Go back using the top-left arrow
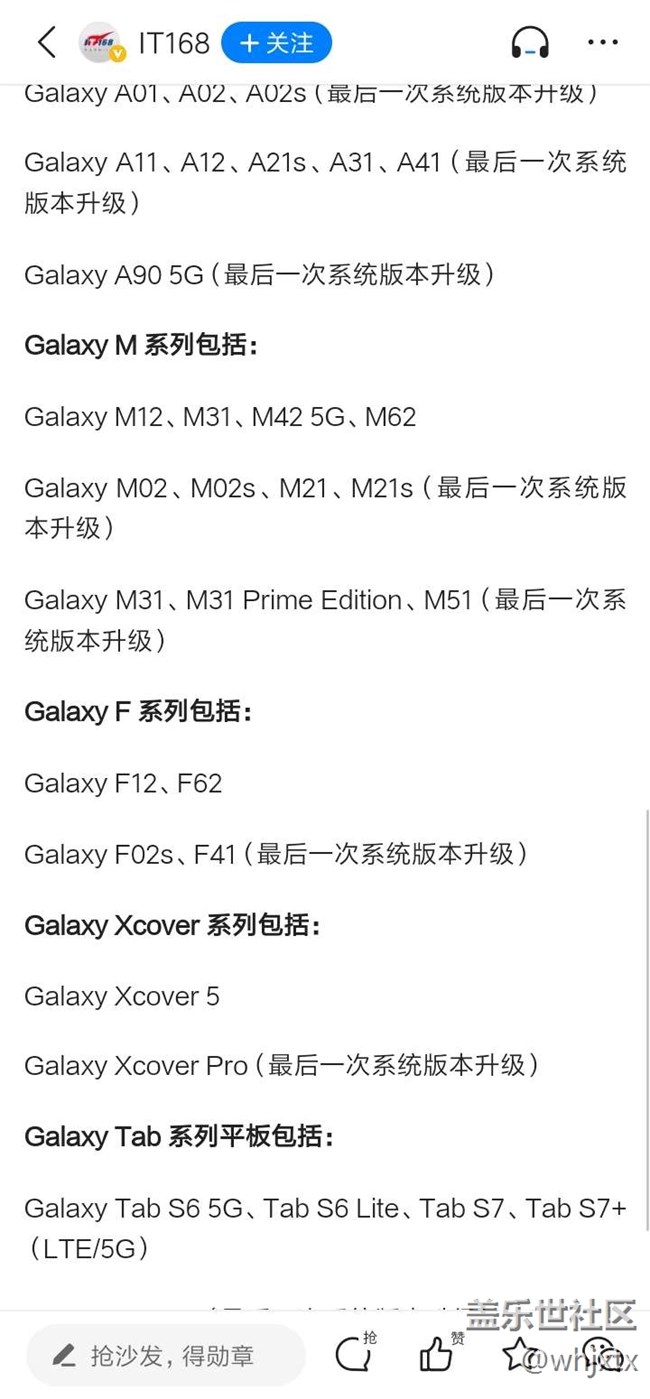650x1399 pixels. 46,42
